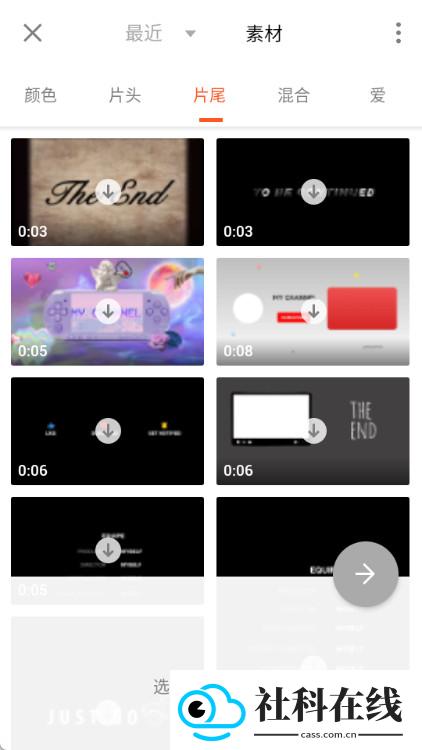The width and height of the screenshot is (422, 750).
Task: Download the purple game console outro clip
Action: pyautogui.click(x=108, y=311)
